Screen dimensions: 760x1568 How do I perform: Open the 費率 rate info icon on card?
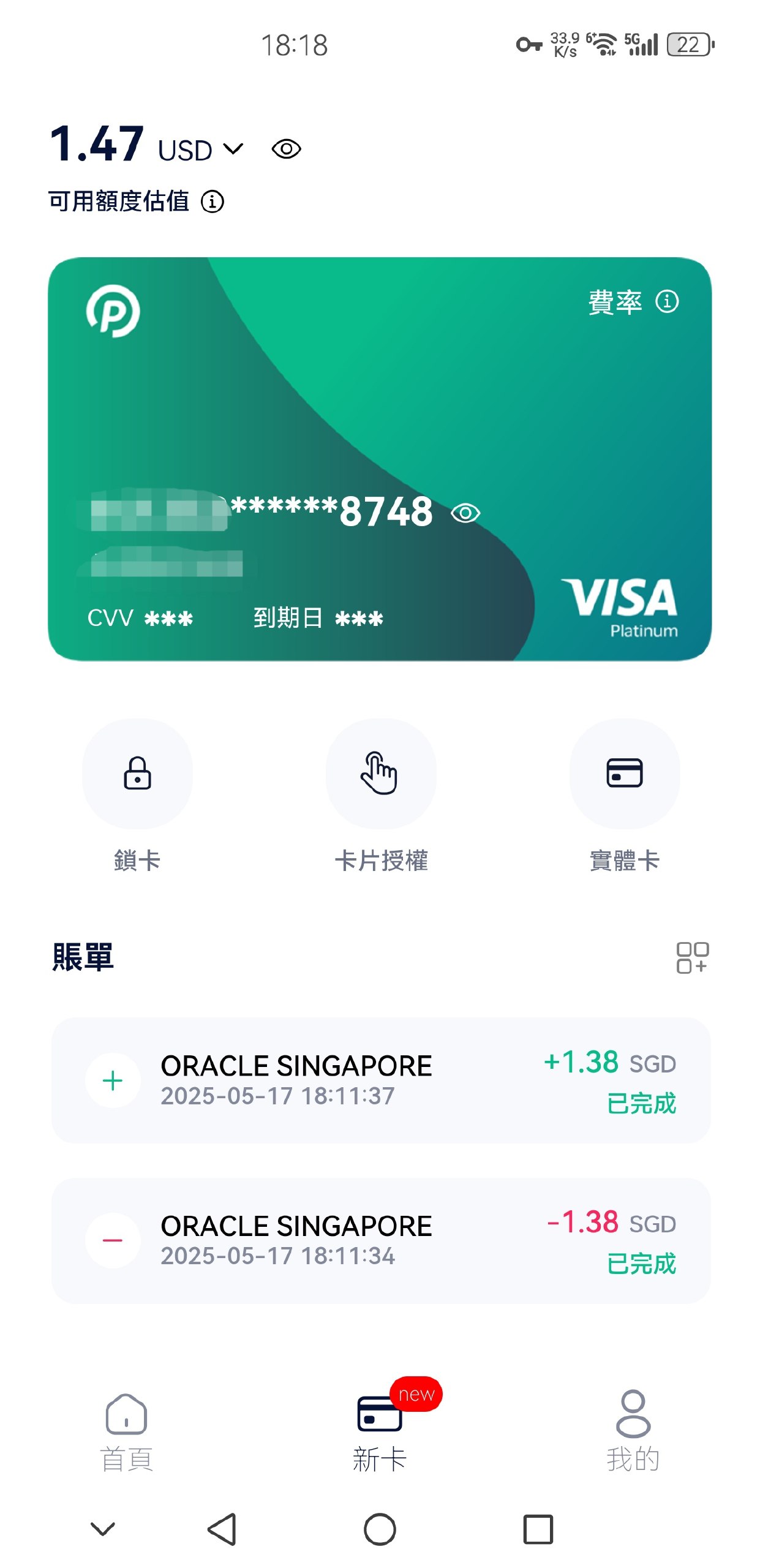point(666,301)
